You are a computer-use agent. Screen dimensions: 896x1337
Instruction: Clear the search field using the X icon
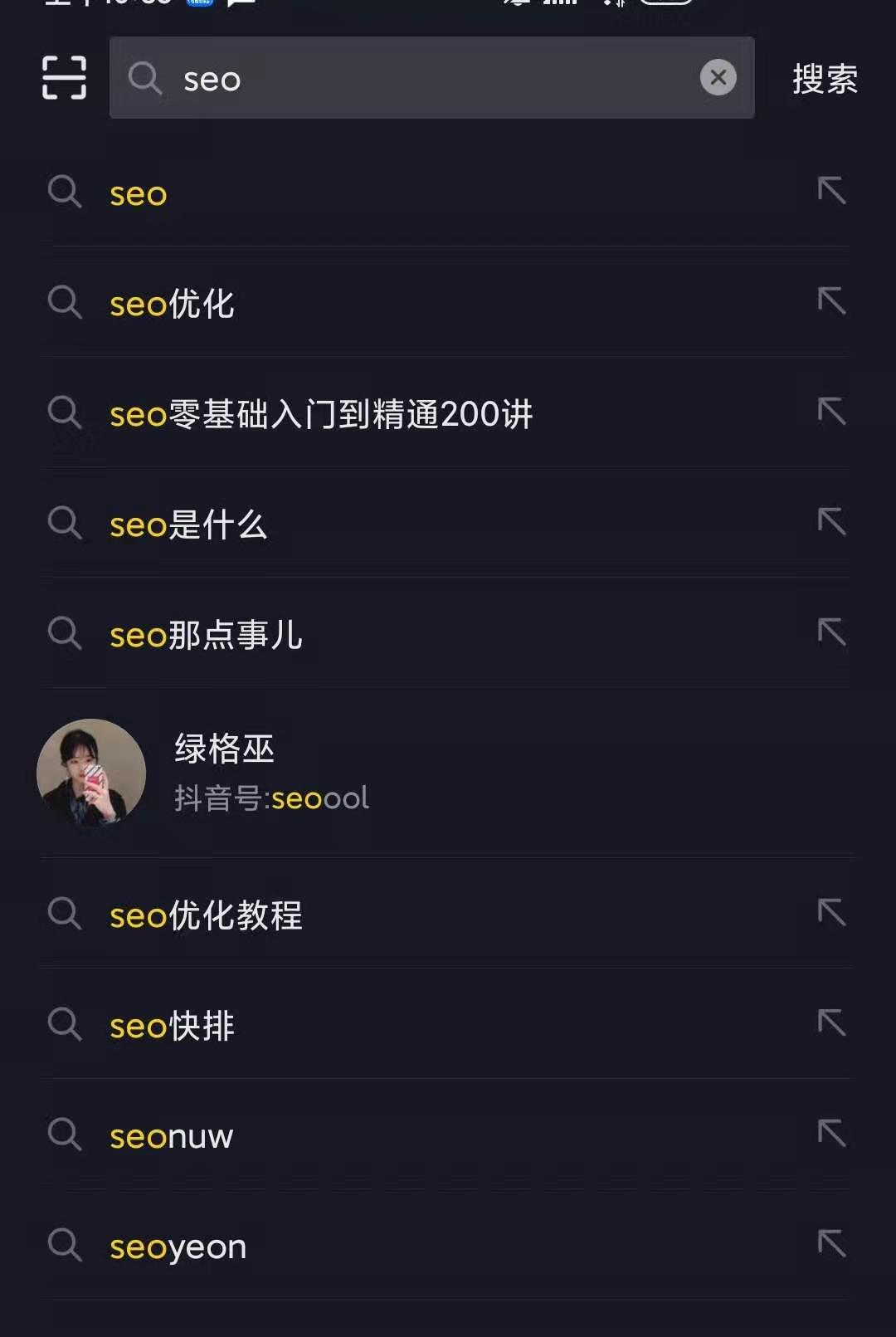(x=718, y=77)
